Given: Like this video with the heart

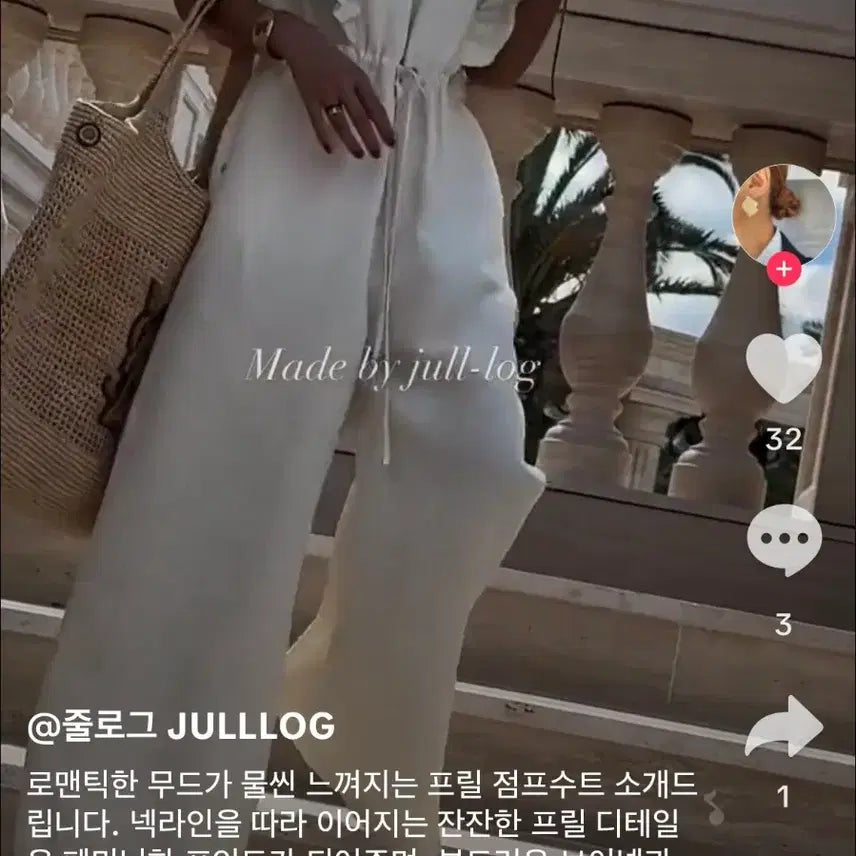Looking at the screenshot, I should click(x=784, y=369).
